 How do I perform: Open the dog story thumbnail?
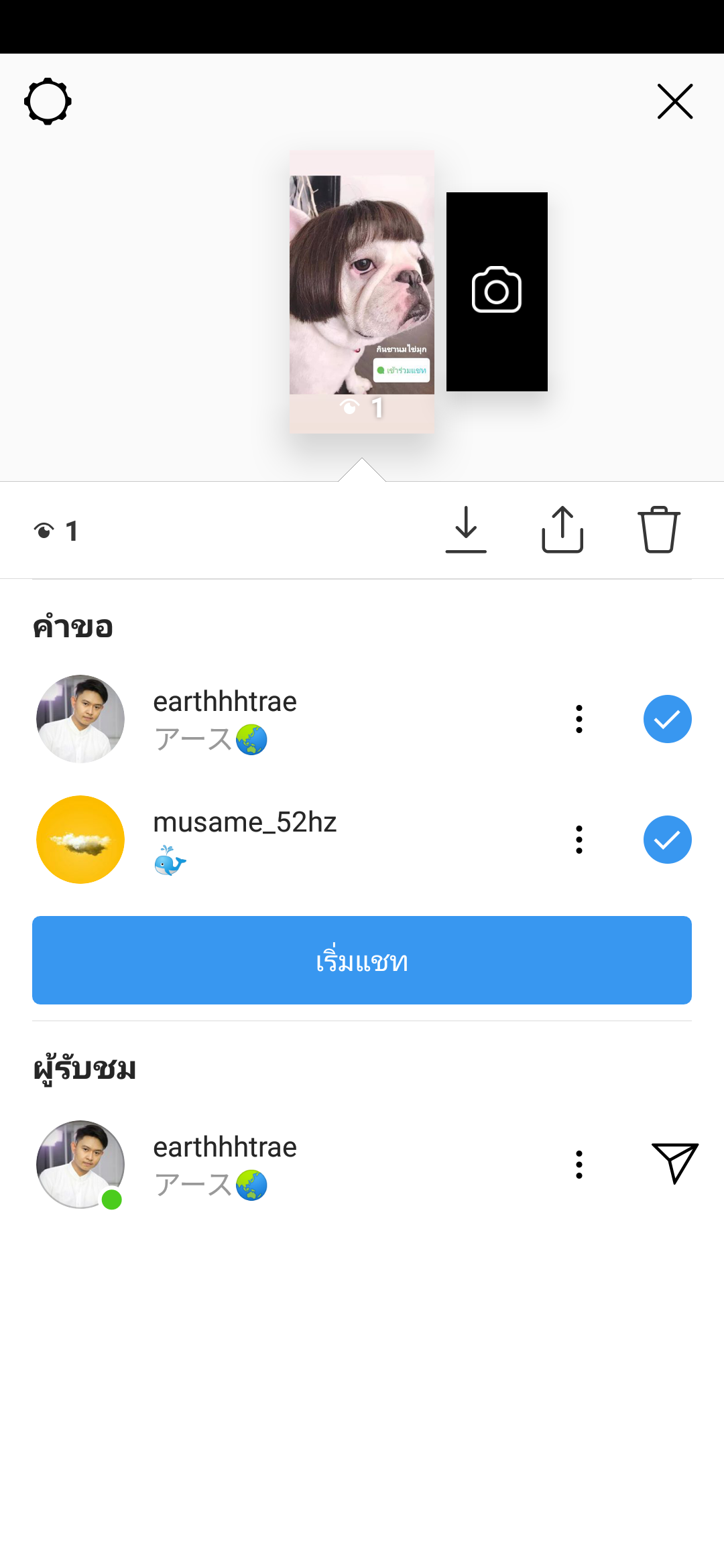click(x=362, y=291)
